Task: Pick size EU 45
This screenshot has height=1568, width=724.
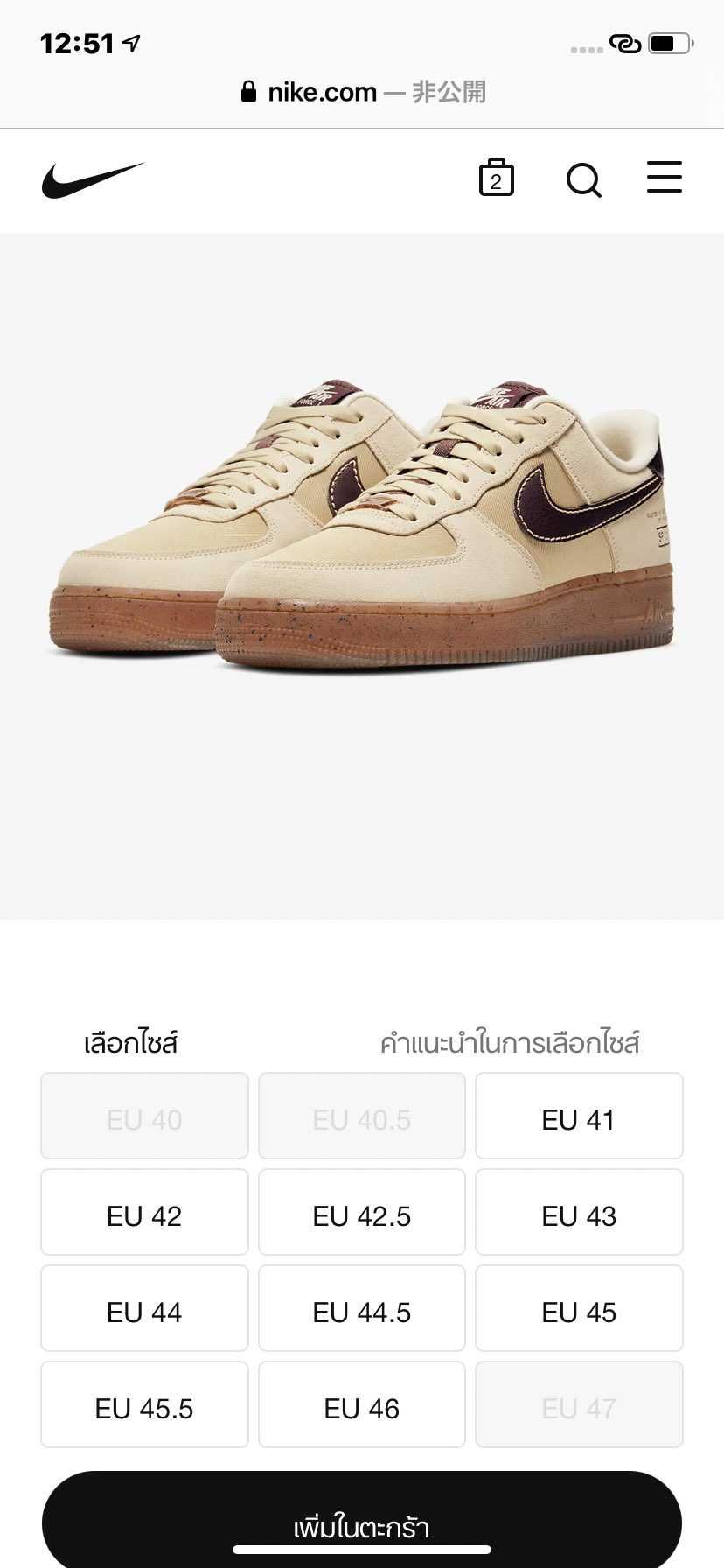Action: [579, 1312]
